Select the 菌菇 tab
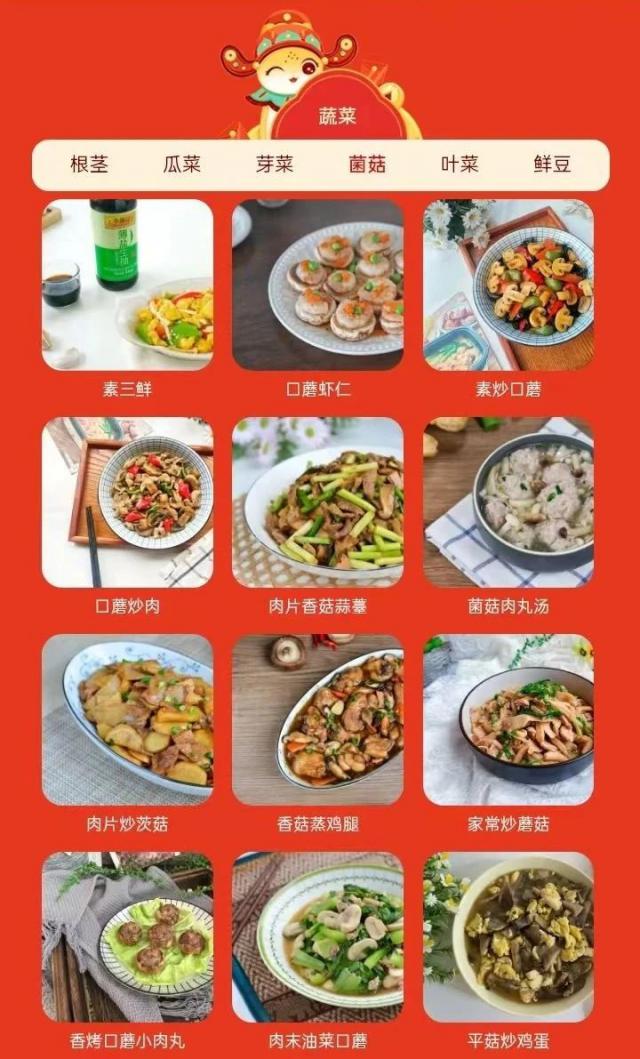Viewport: 640px width, 1059px height. 367,165
